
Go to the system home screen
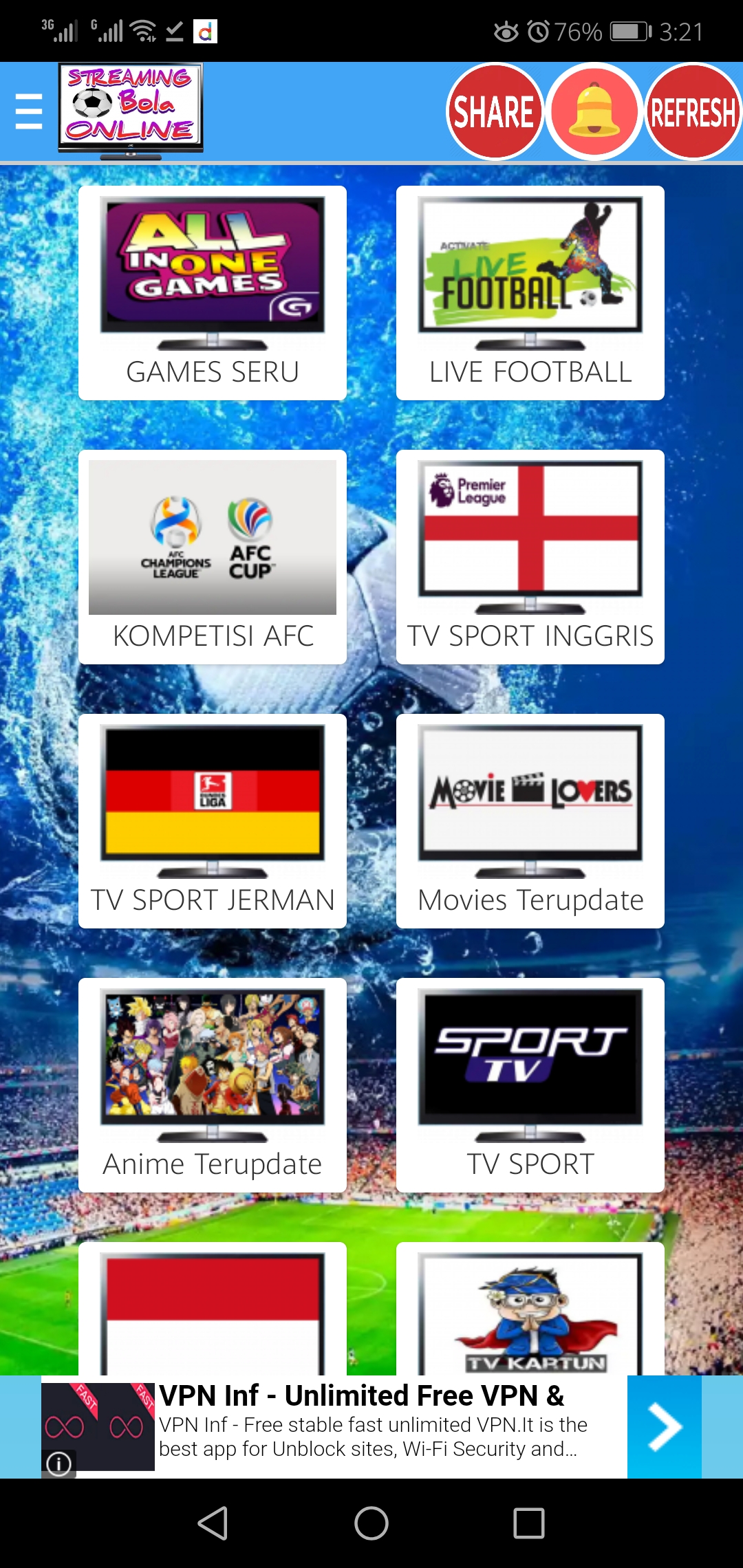point(371,1523)
